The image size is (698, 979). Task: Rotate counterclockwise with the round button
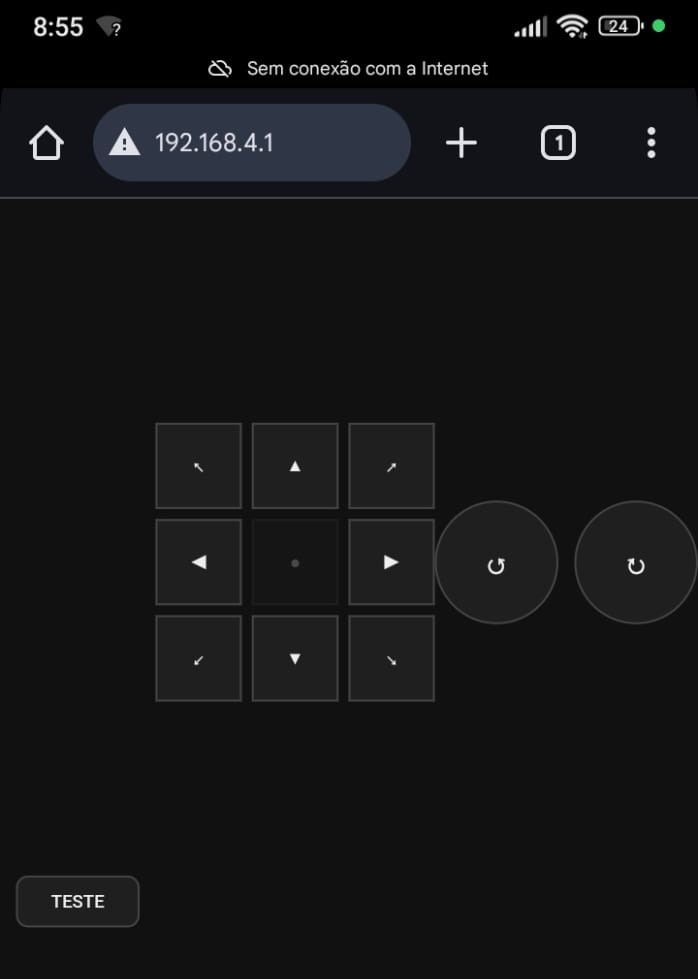click(496, 563)
